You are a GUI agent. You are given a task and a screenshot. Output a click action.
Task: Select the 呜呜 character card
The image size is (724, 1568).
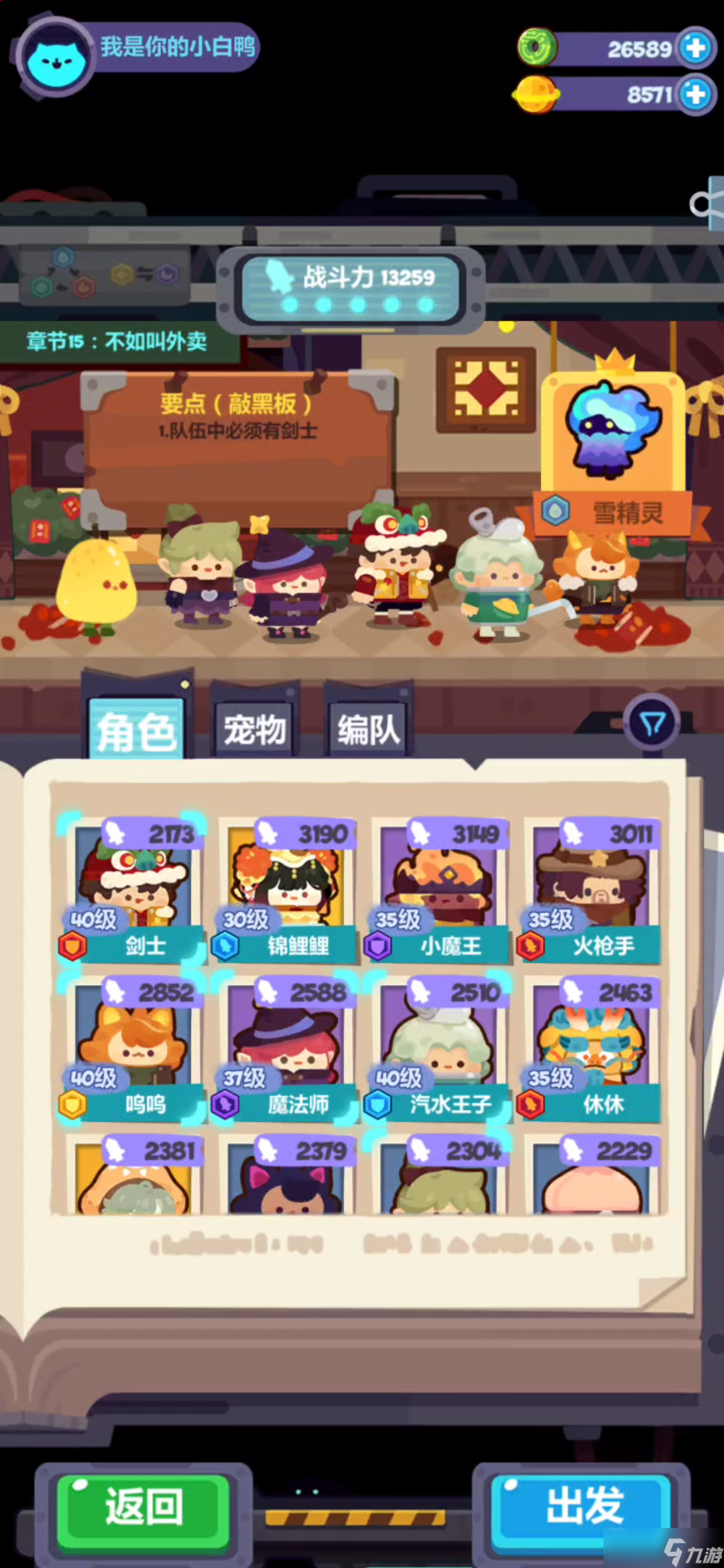pos(132,1050)
